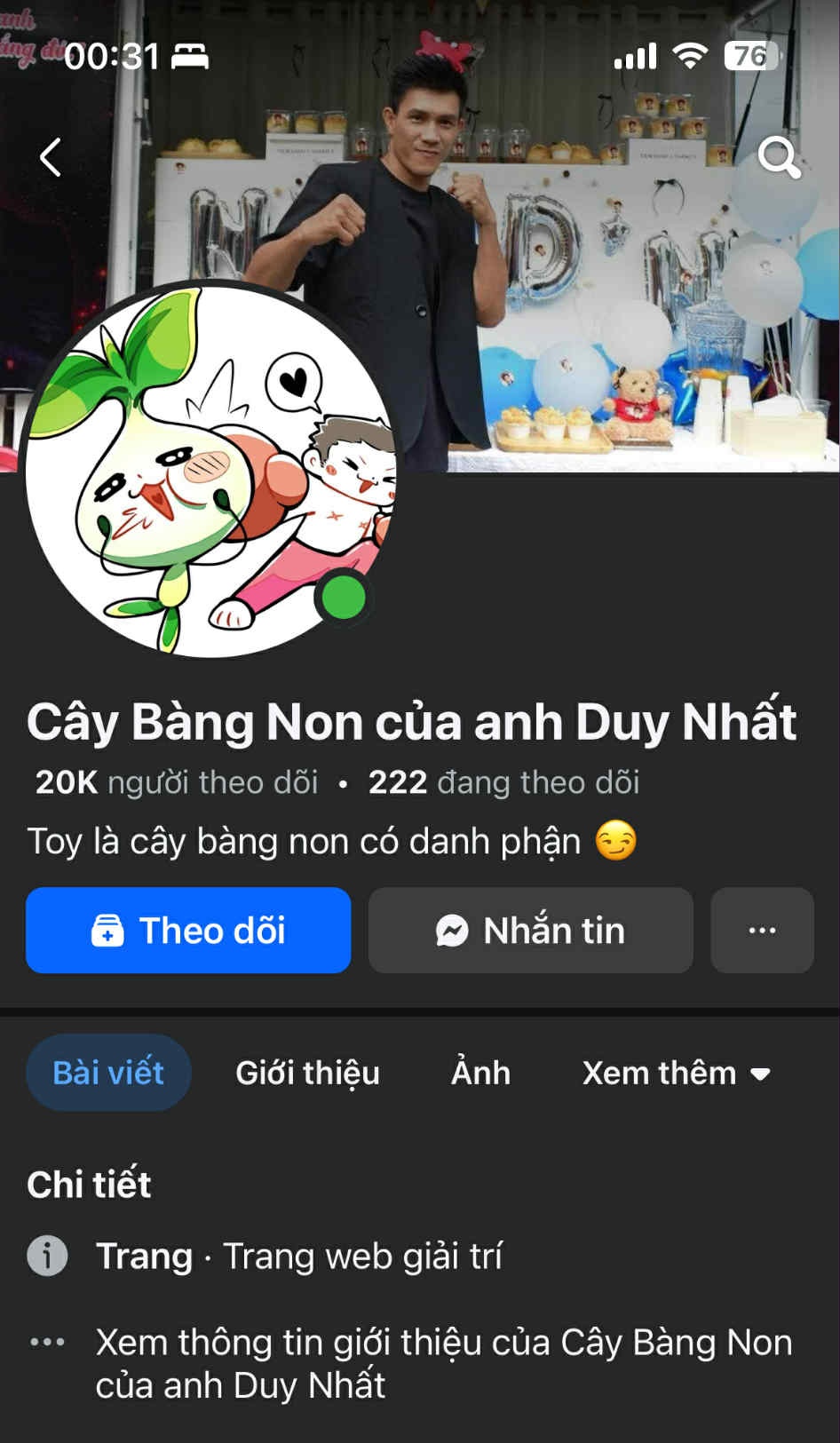Open the profile picture of Cây Bàng Non
Image resolution: width=840 pixels, height=1443 pixels.
coord(216,465)
